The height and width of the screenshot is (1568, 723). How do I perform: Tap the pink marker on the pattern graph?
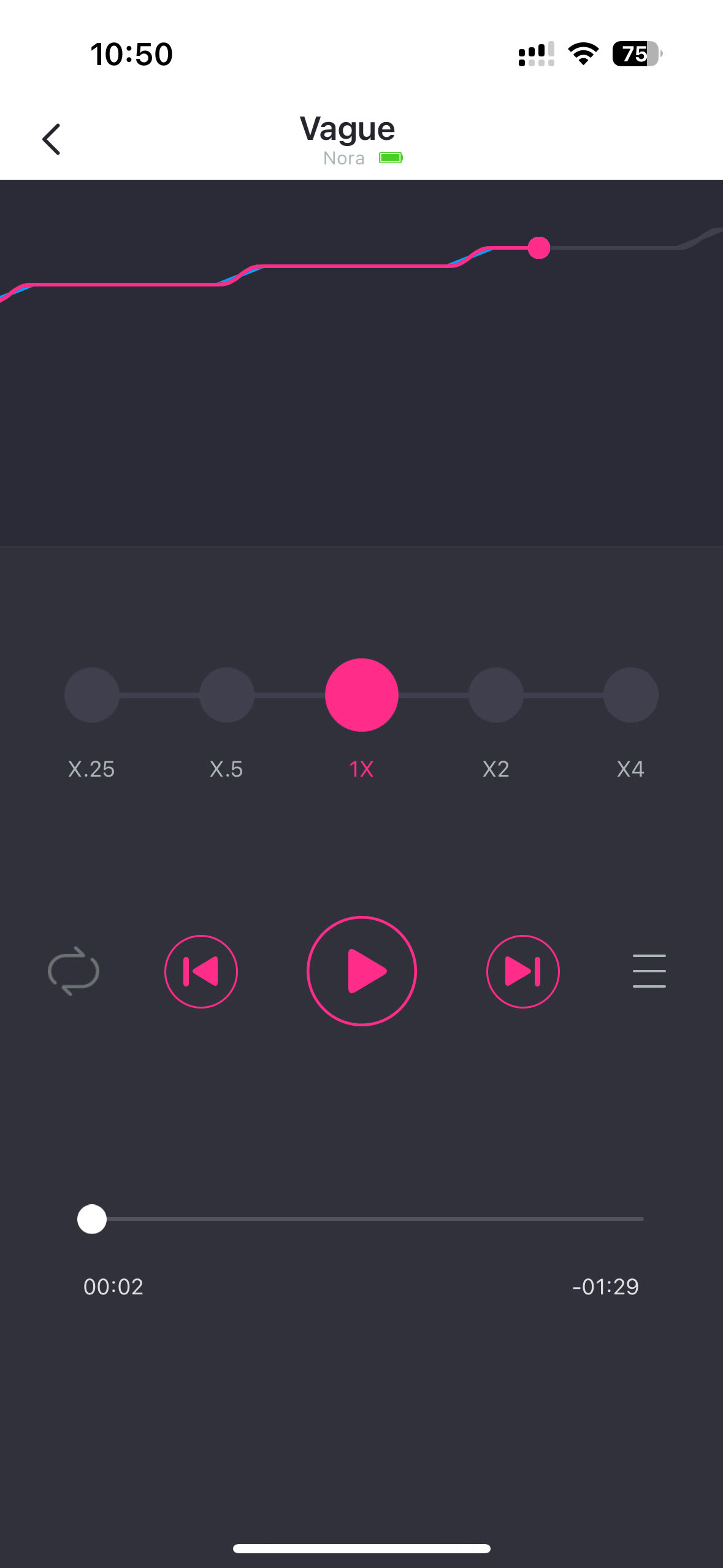coord(538,248)
